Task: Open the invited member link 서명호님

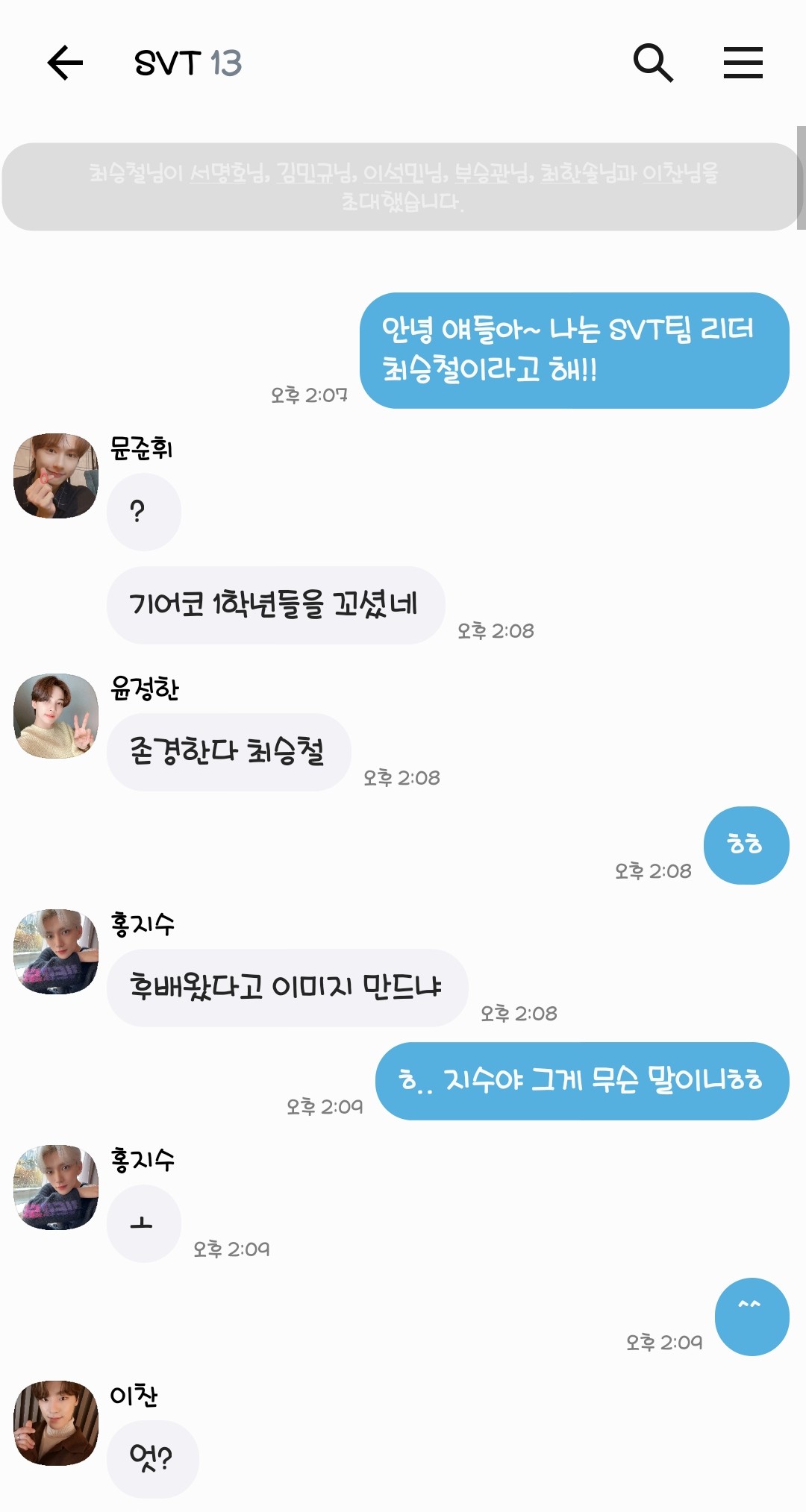Action: pyautogui.click(x=229, y=173)
